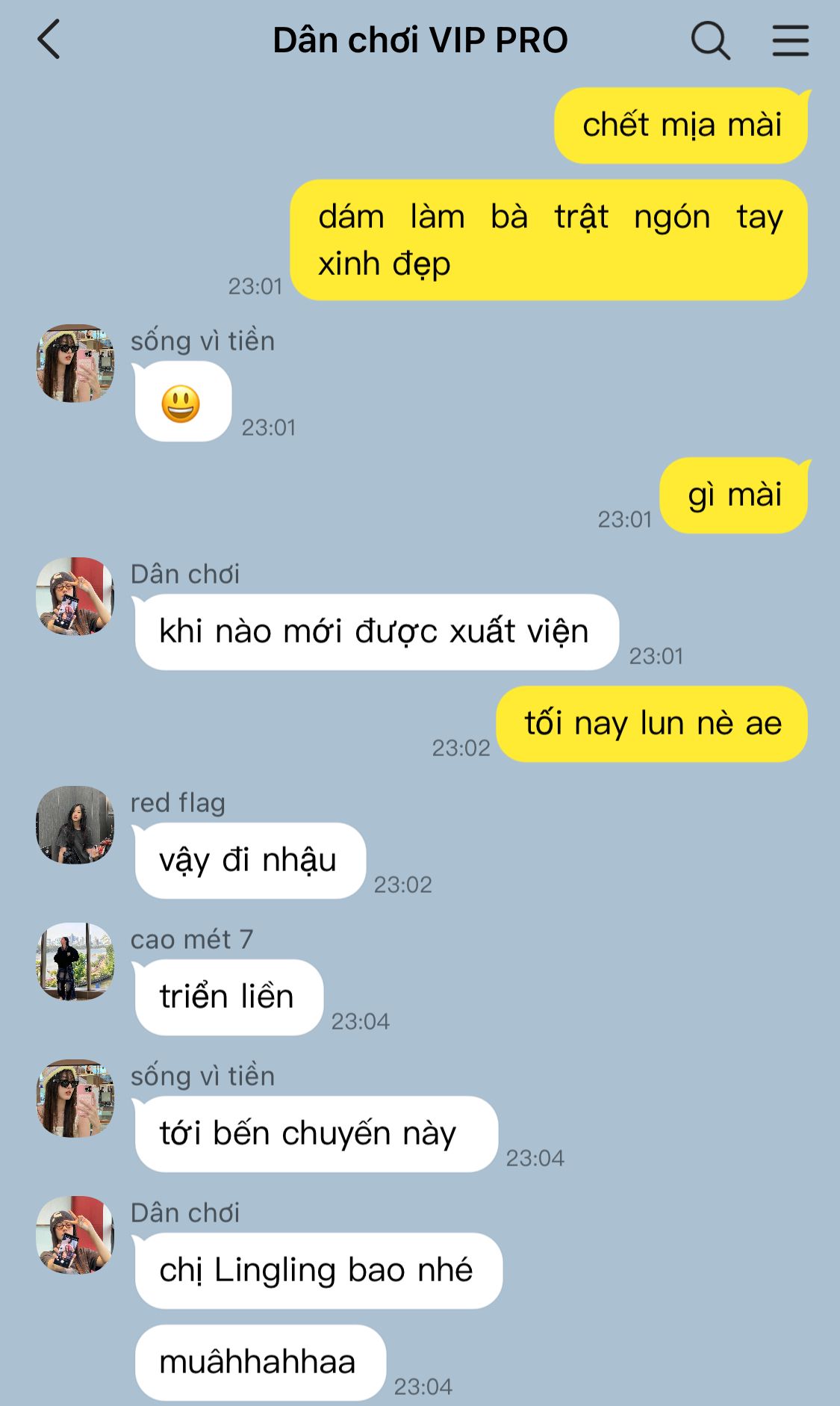Search within this chat
Viewport: 840px width, 1406px height.
(710, 40)
